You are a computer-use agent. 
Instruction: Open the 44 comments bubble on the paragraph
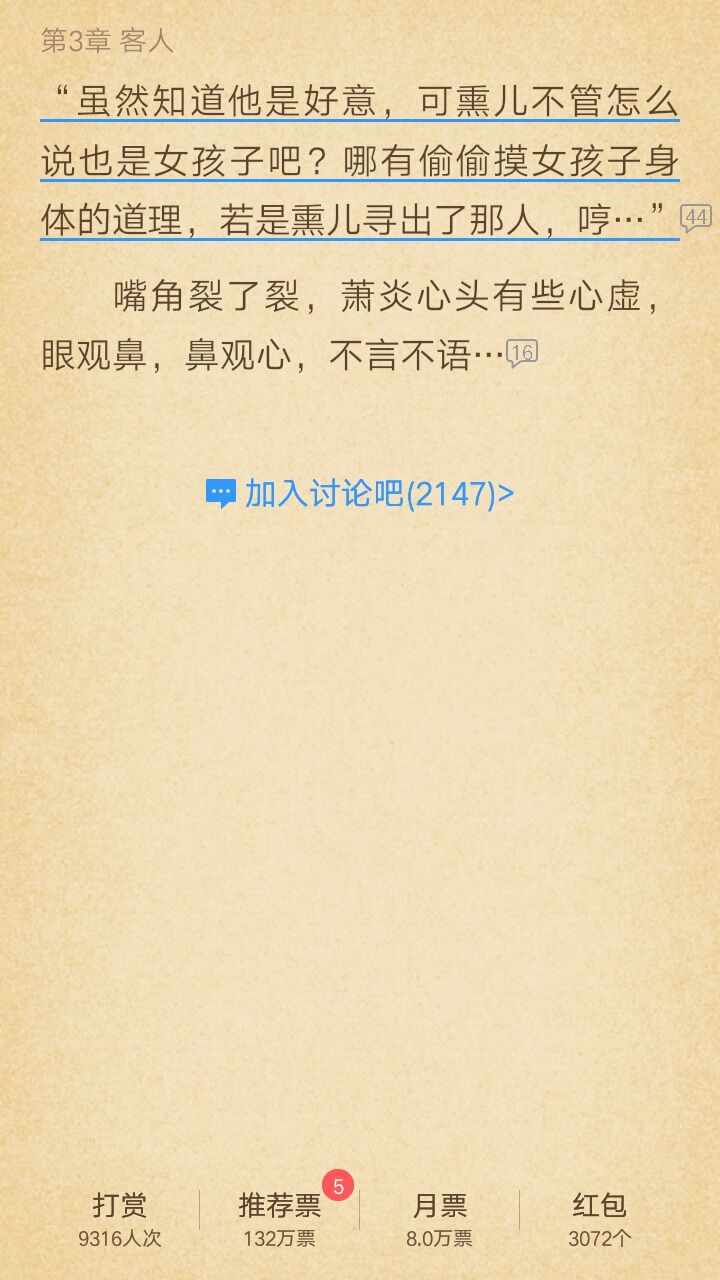(695, 217)
